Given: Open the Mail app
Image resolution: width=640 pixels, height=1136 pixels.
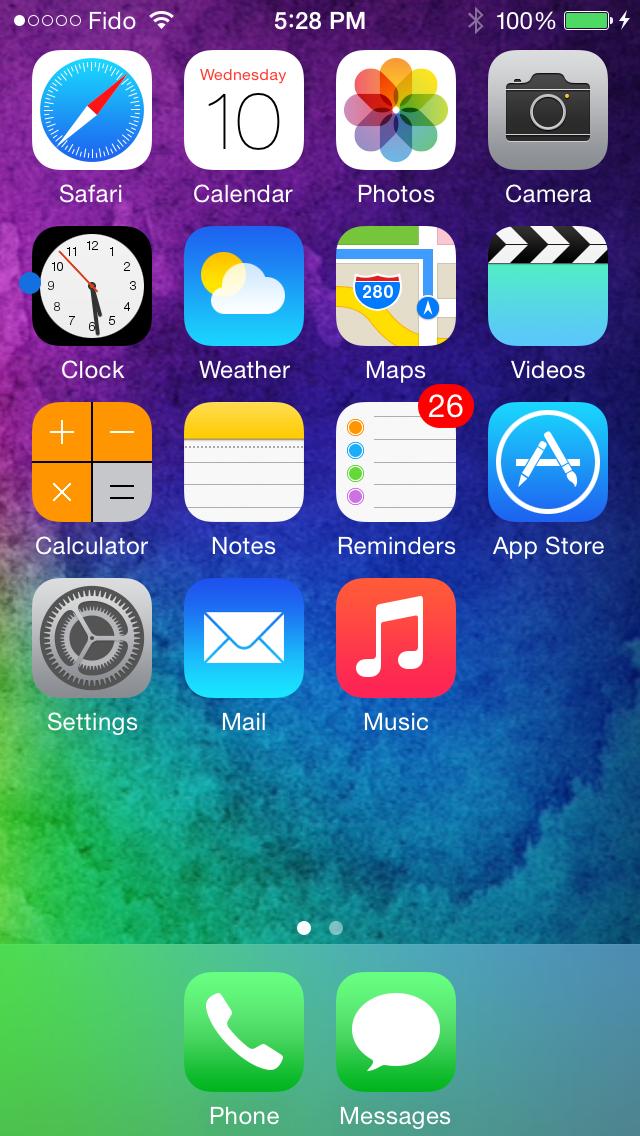Looking at the screenshot, I should 244,638.
